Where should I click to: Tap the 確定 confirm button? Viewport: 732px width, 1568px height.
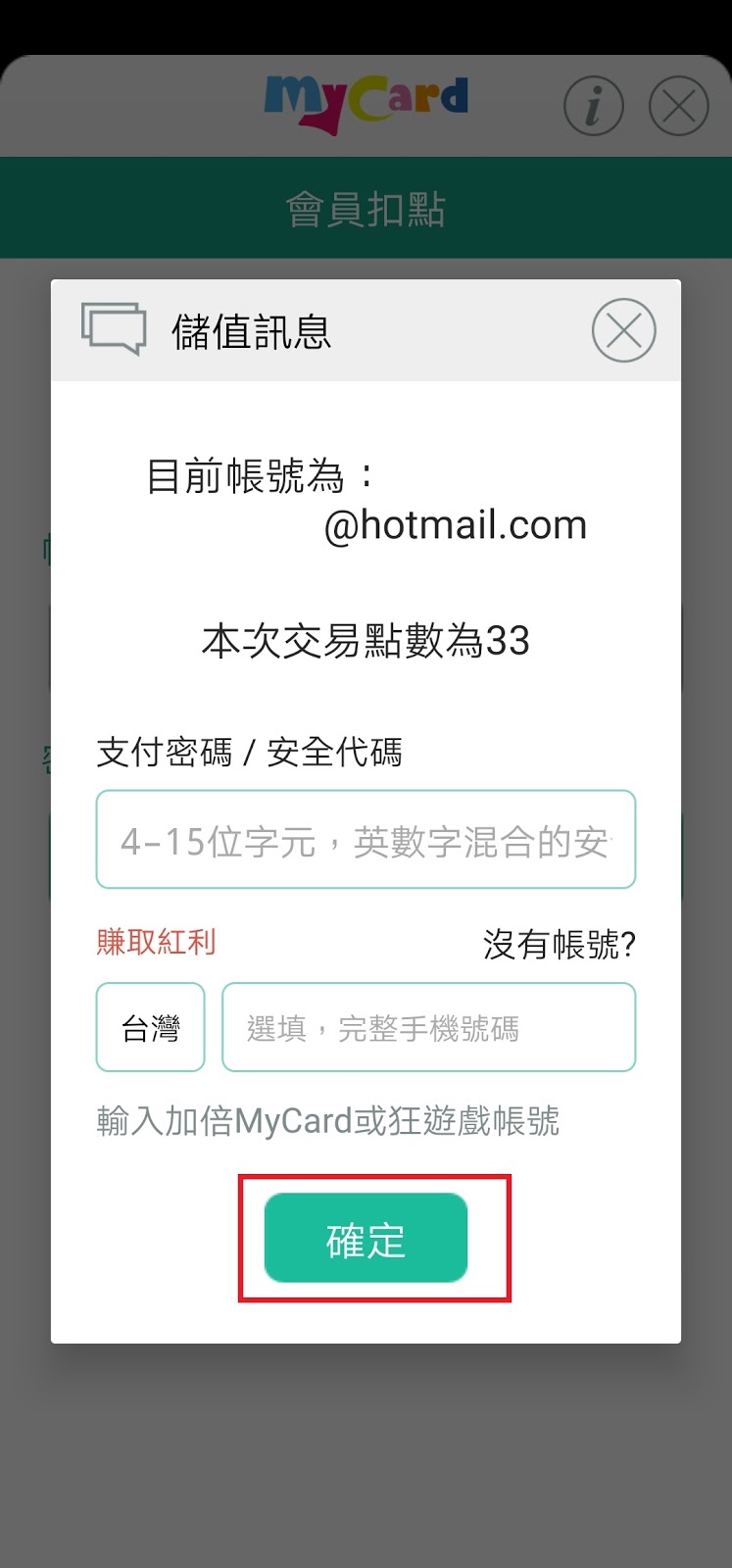pyautogui.click(x=366, y=1239)
